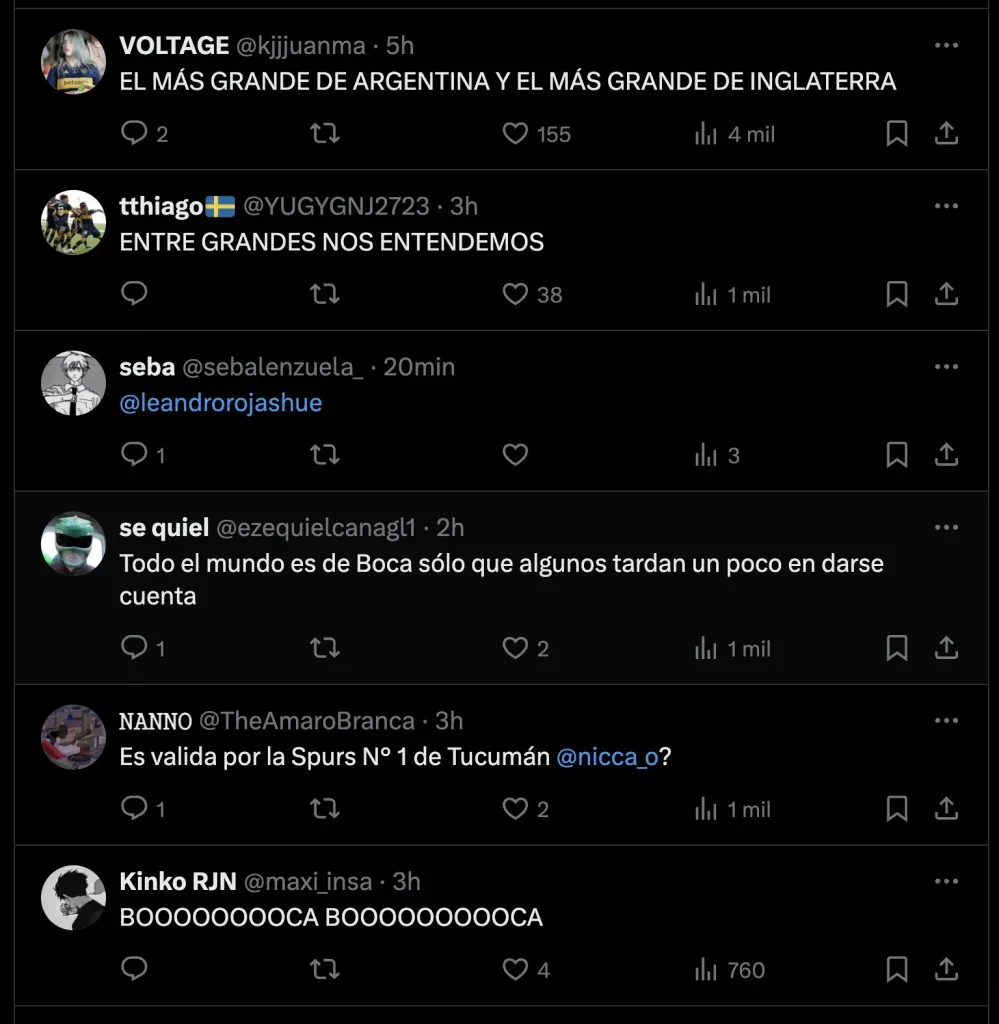Open se quiel's profile avatar

coord(74,544)
